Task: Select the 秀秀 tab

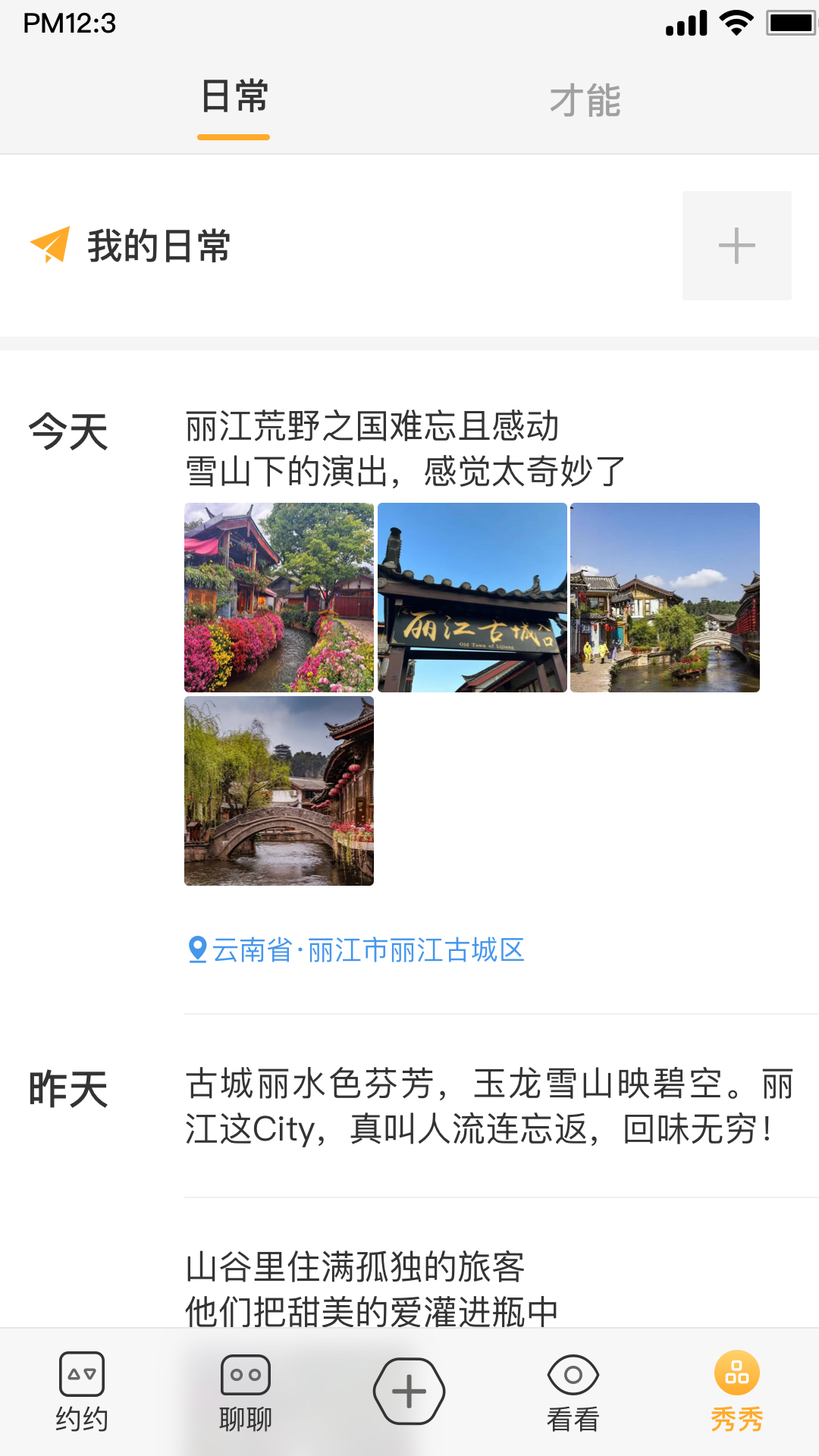Action: [x=737, y=1392]
